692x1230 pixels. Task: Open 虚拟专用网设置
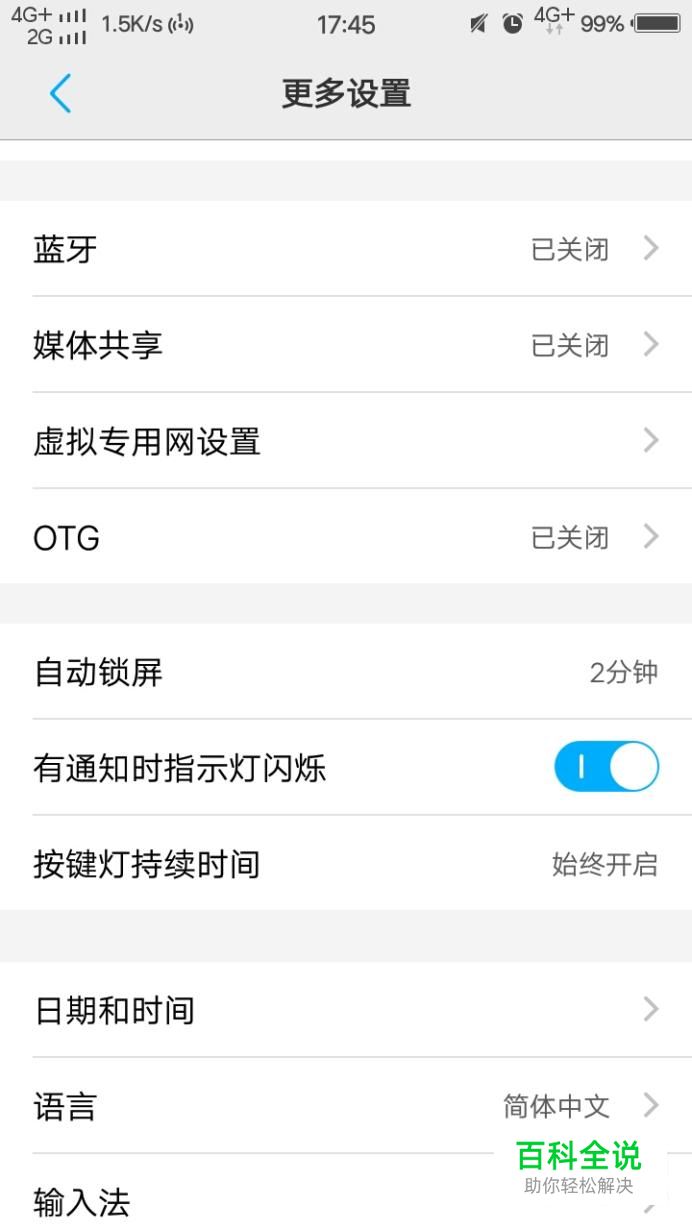pos(346,440)
